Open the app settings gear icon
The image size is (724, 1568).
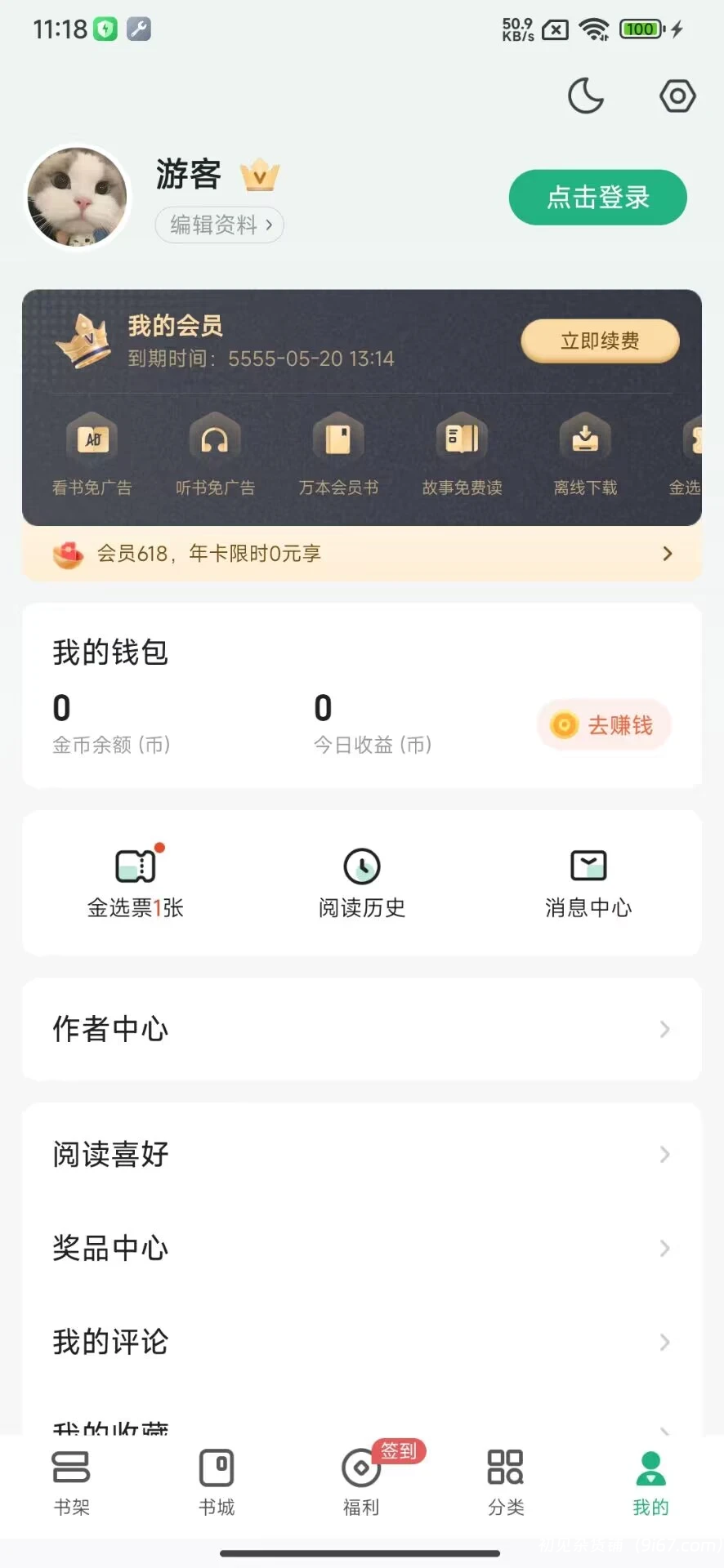click(677, 96)
